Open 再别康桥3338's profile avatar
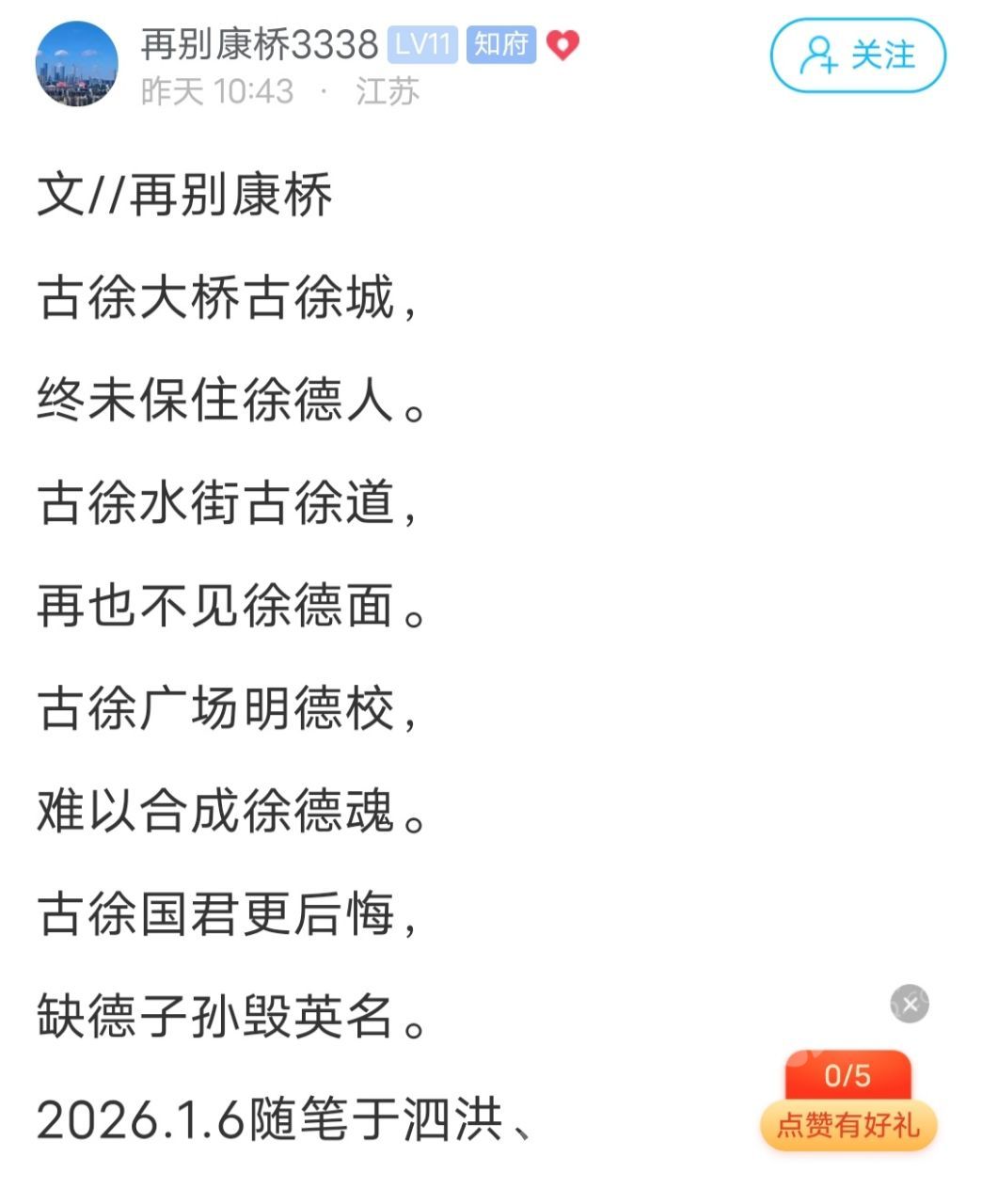 76,64
